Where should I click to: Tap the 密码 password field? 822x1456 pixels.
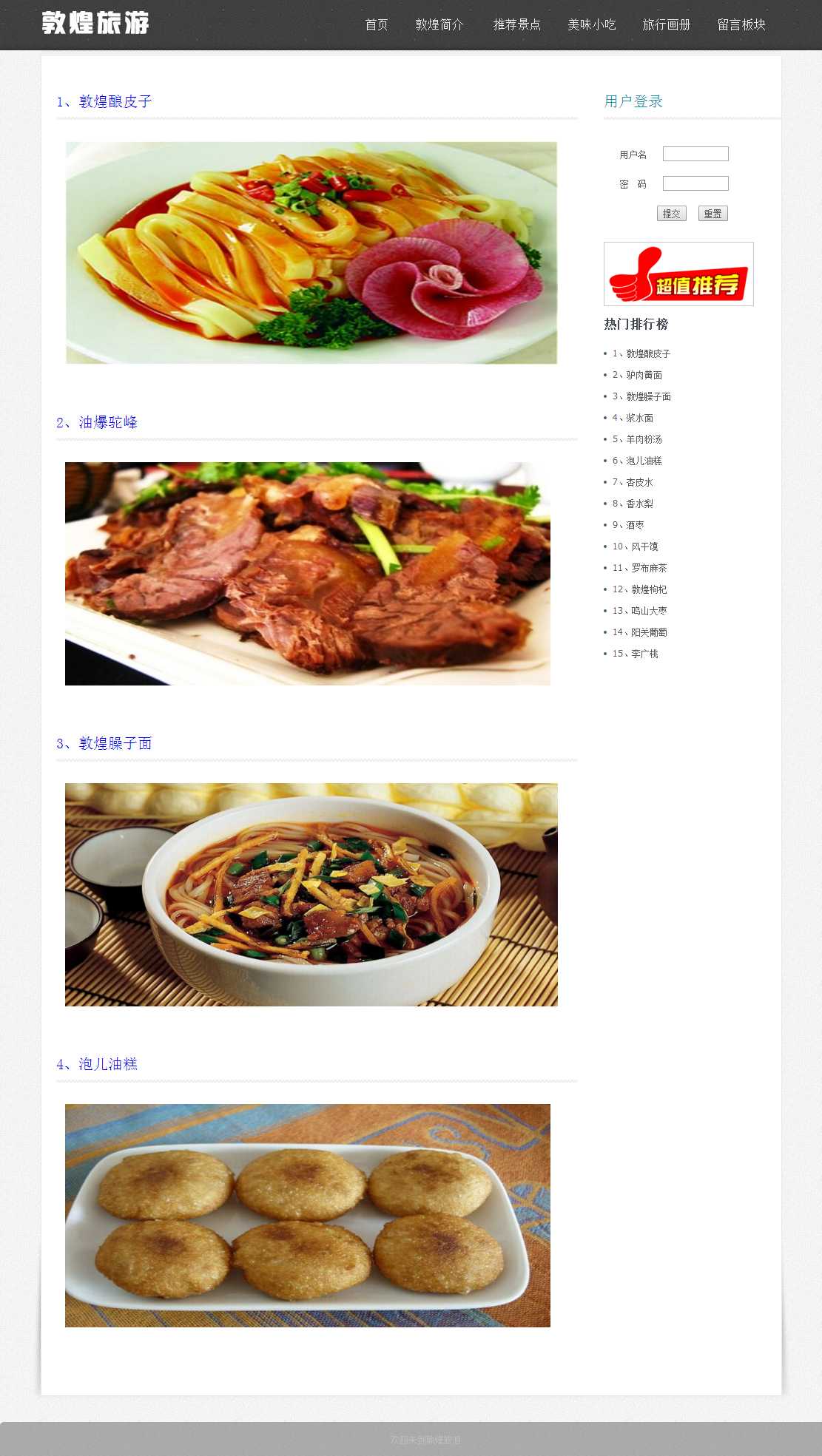click(695, 183)
